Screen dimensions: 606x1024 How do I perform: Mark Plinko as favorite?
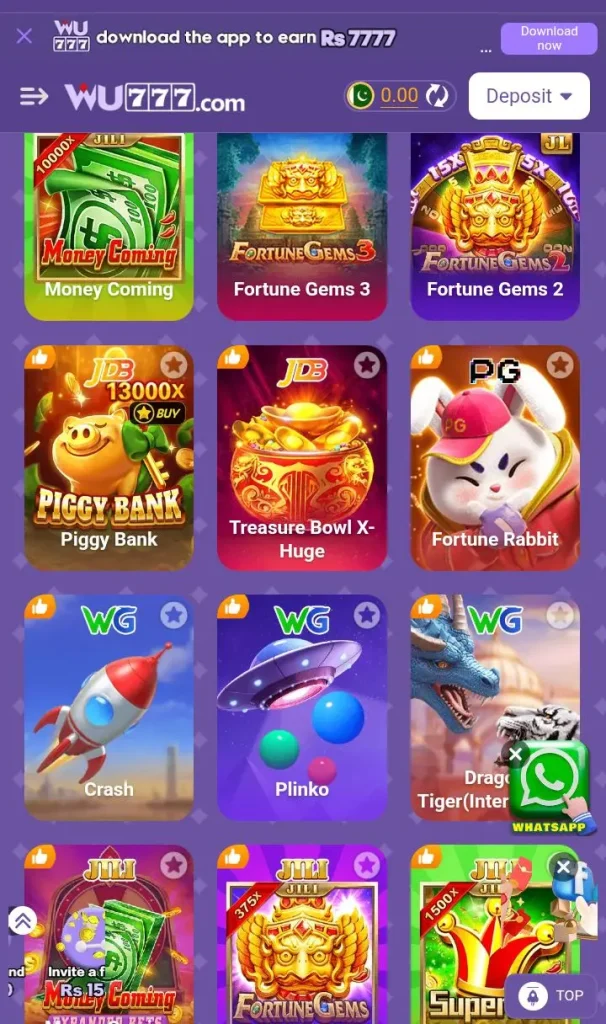coord(367,615)
